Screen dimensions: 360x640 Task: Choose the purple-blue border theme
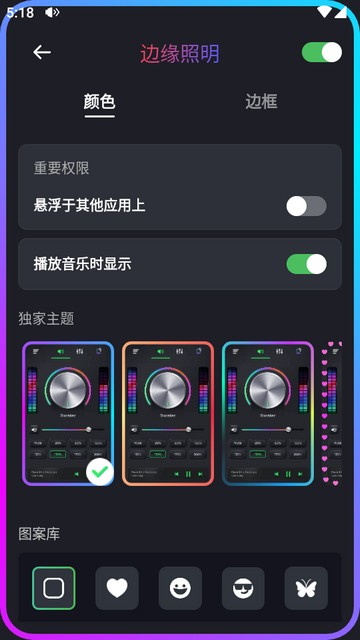click(x=68, y=413)
